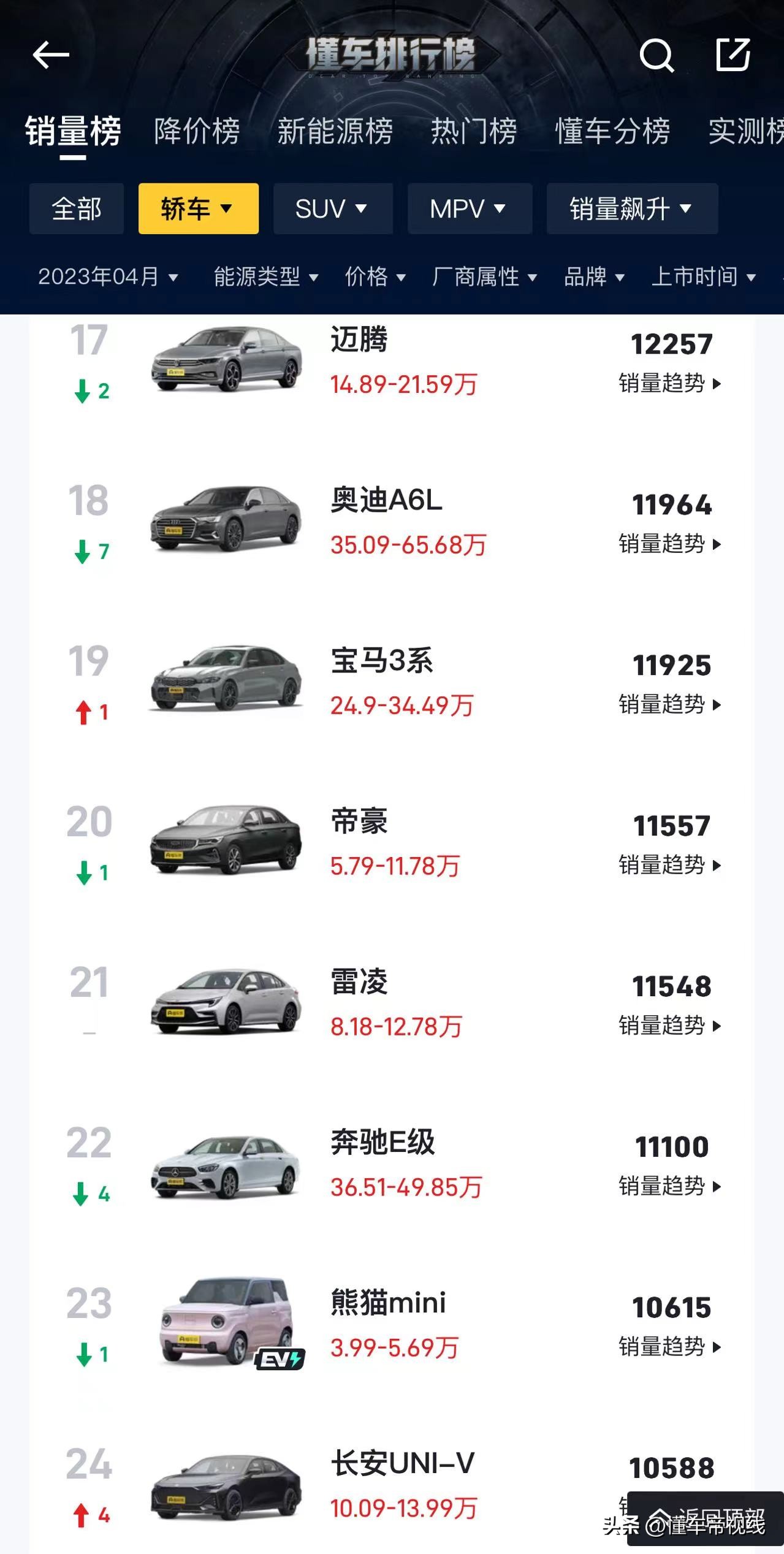The height and width of the screenshot is (1554, 784).
Task: Activate the 销量飙升 filter
Action: tap(631, 209)
